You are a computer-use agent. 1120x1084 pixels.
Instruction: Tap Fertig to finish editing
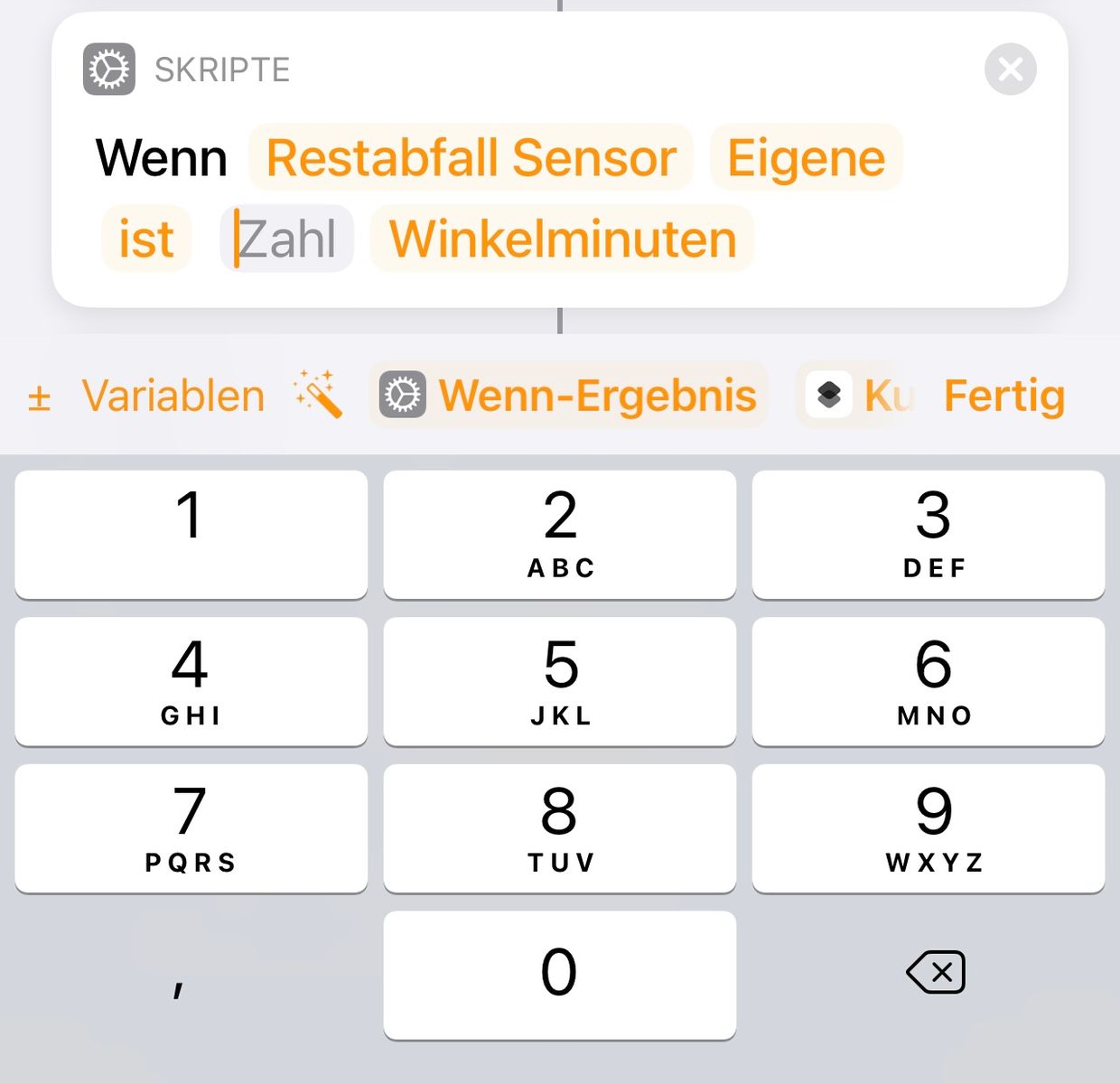(1003, 396)
